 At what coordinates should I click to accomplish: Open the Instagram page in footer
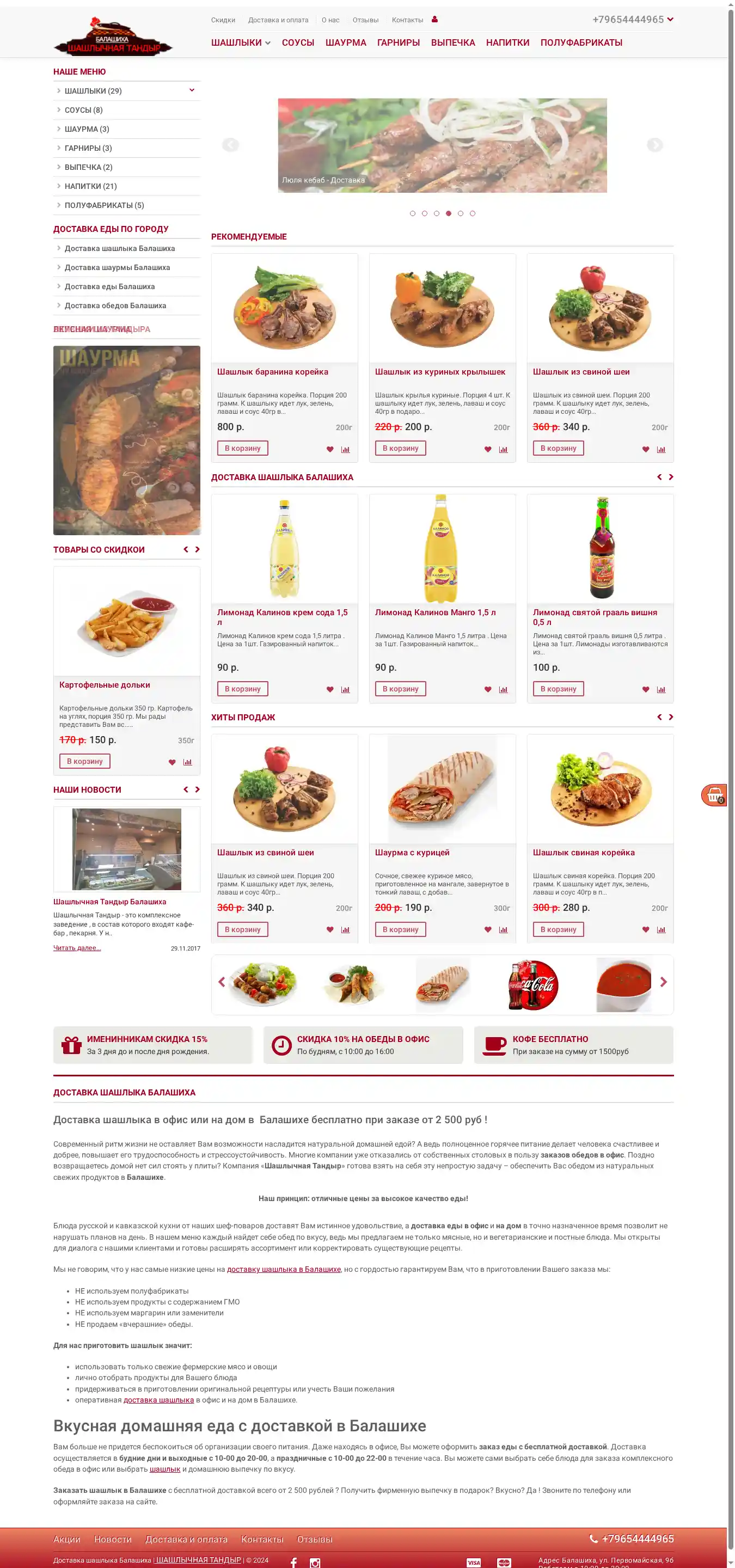[315, 1563]
